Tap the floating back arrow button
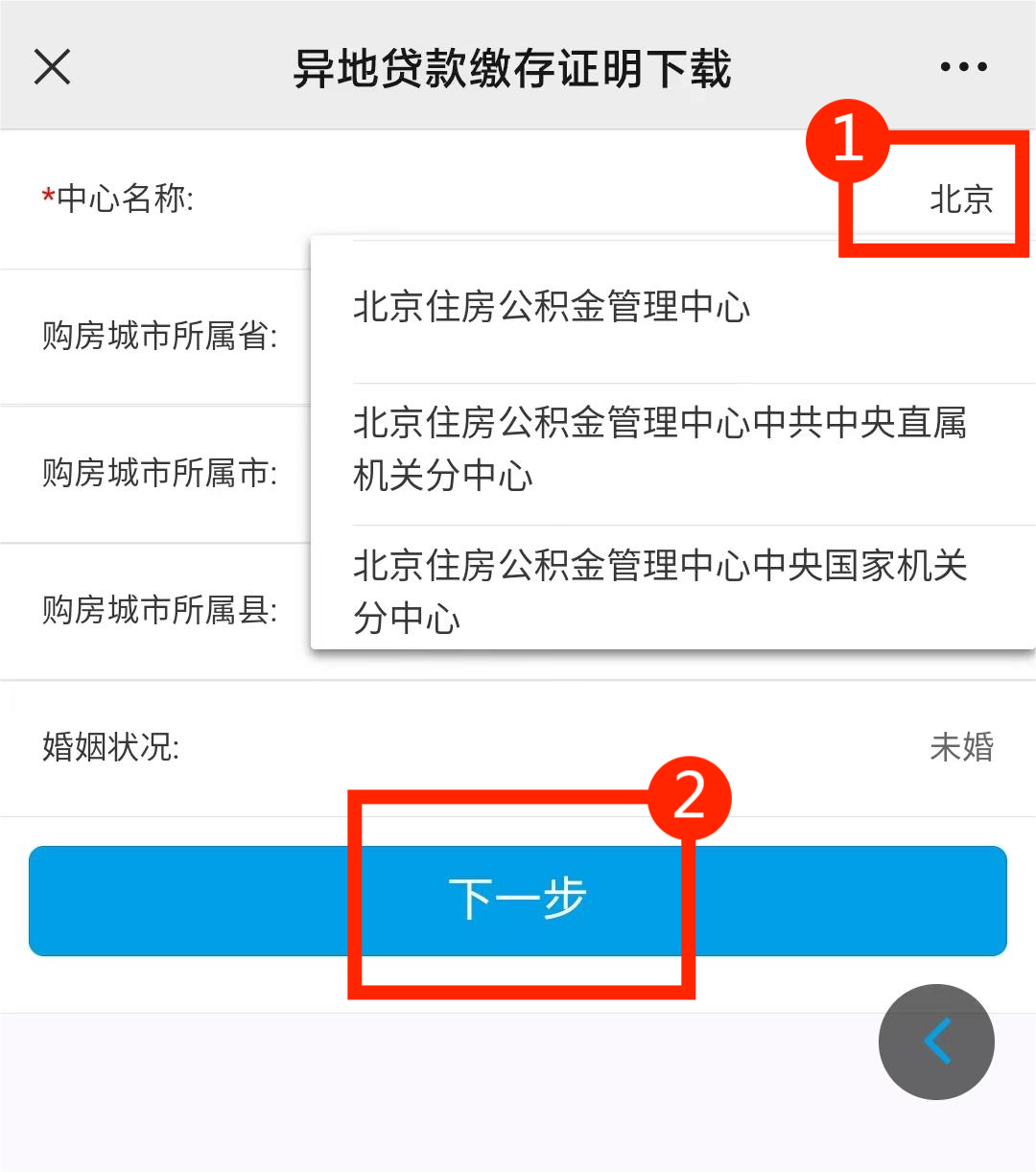1036x1172 pixels. tap(936, 1042)
